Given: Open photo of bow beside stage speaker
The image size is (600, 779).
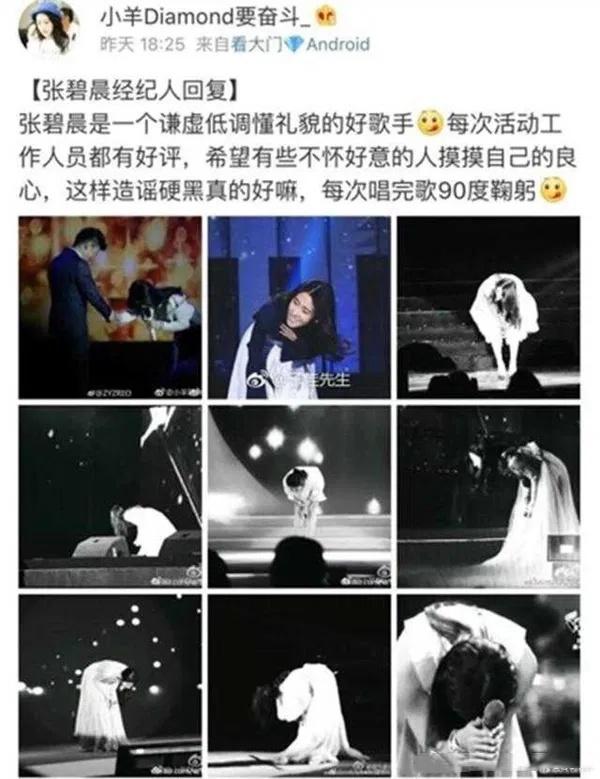Looking at the screenshot, I should pyautogui.click(x=110, y=496).
